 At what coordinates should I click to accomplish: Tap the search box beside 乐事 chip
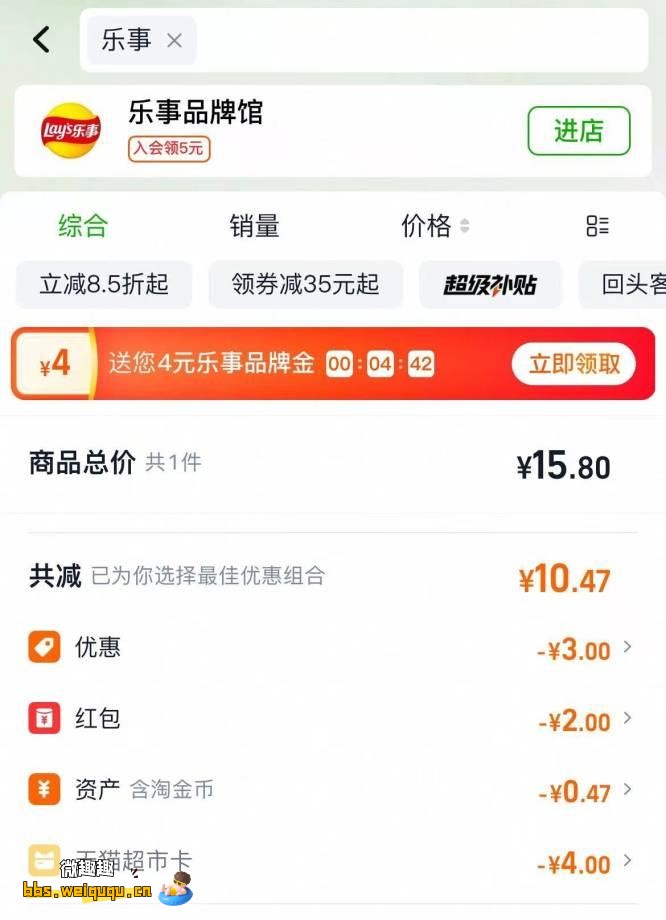coord(420,40)
